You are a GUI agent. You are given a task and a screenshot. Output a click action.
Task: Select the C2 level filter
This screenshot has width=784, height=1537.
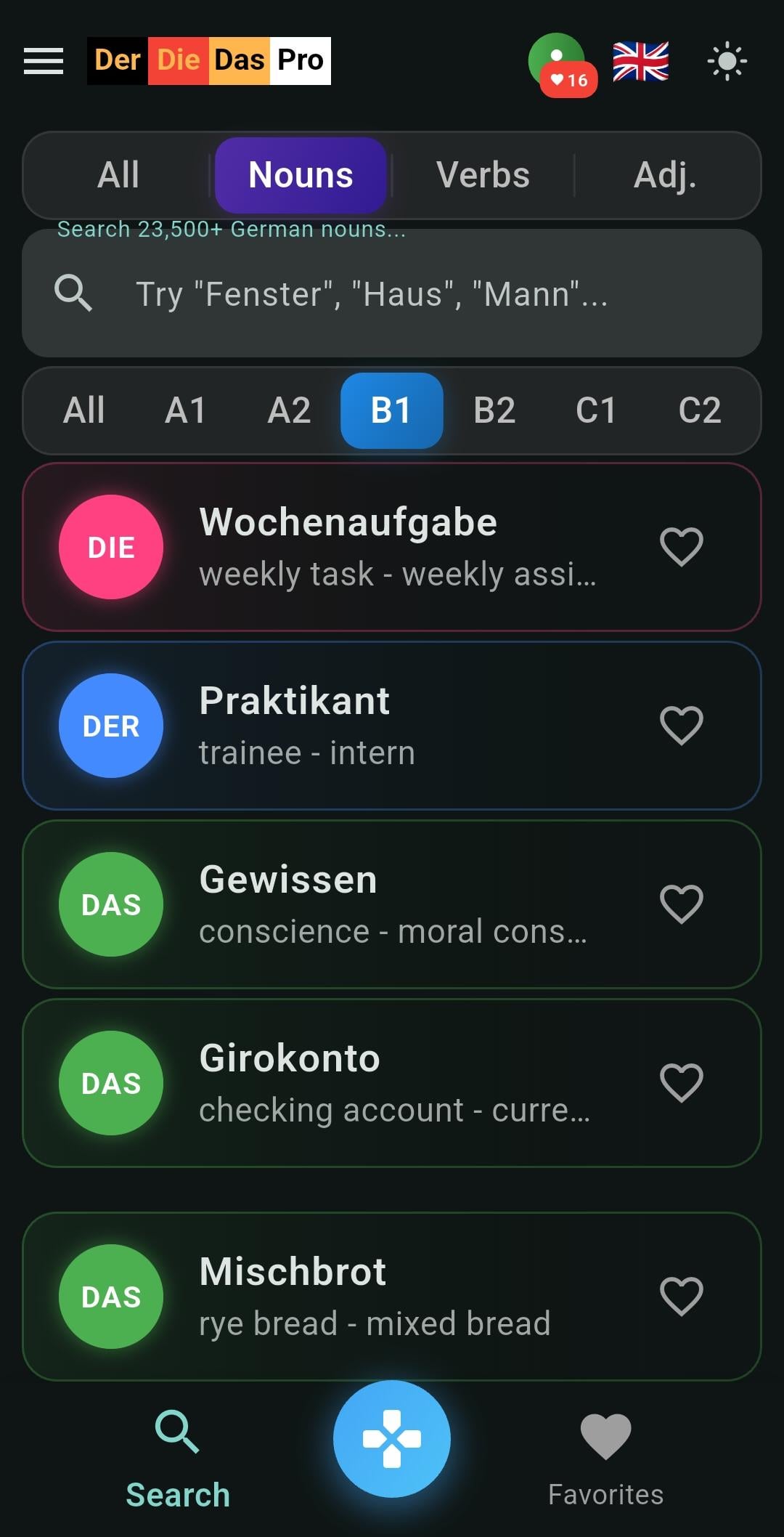(699, 410)
